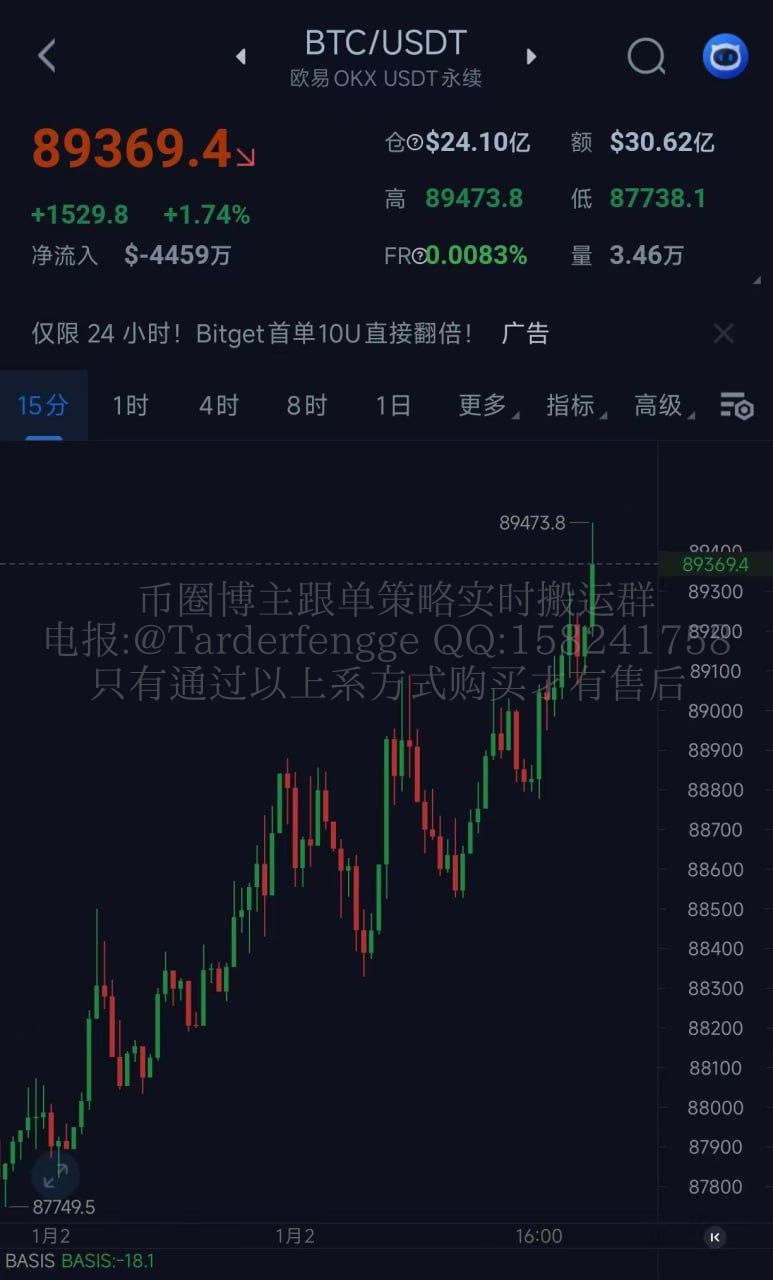Dismiss the Bitget ad banner
The height and width of the screenshot is (1280, 773).
[723, 334]
